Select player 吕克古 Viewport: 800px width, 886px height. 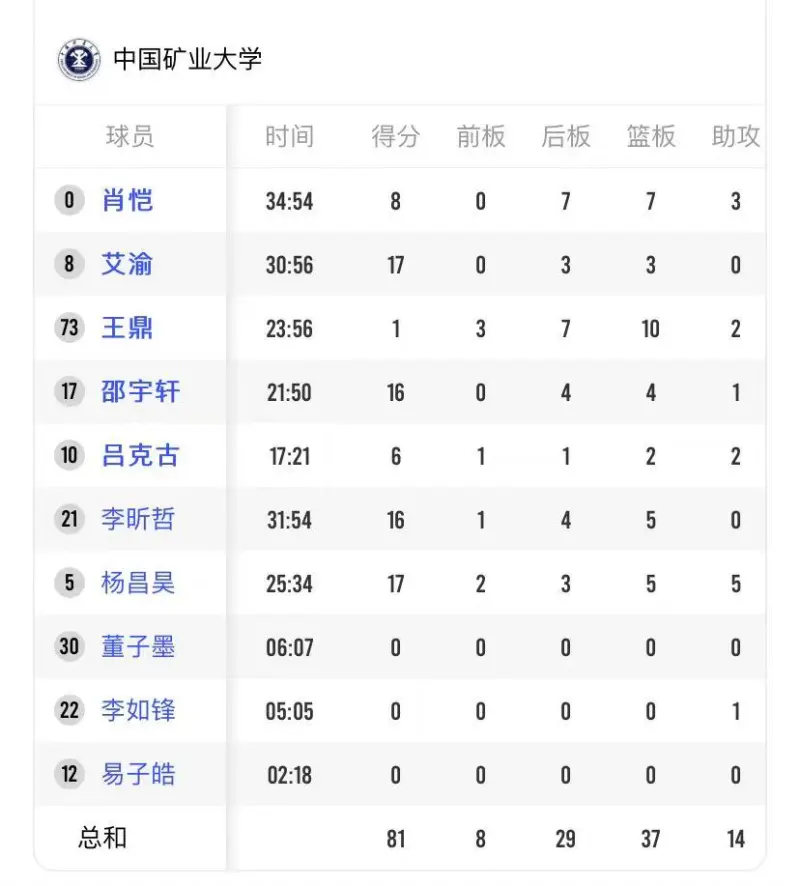click(x=140, y=455)
